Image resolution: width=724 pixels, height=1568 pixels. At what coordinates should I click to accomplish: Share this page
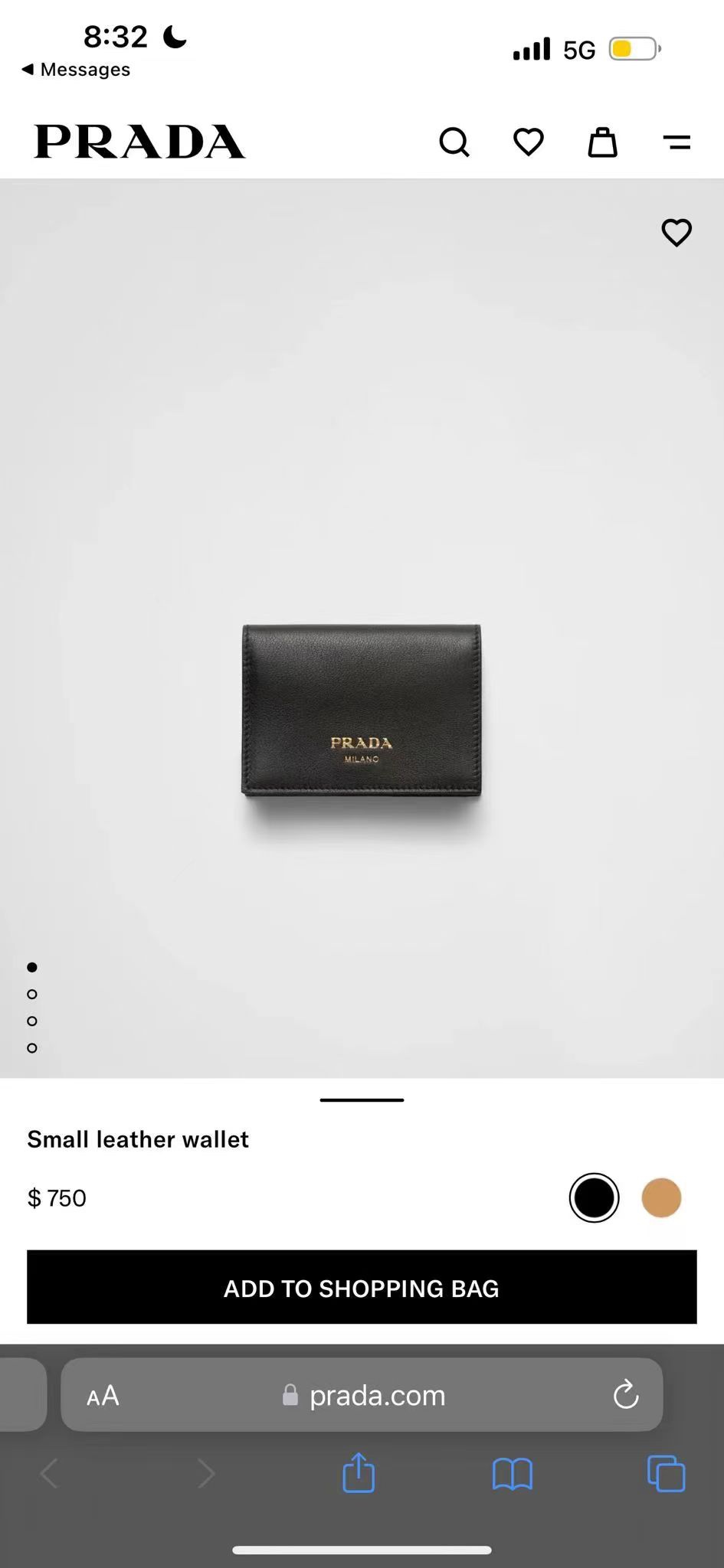point(359,1472)
